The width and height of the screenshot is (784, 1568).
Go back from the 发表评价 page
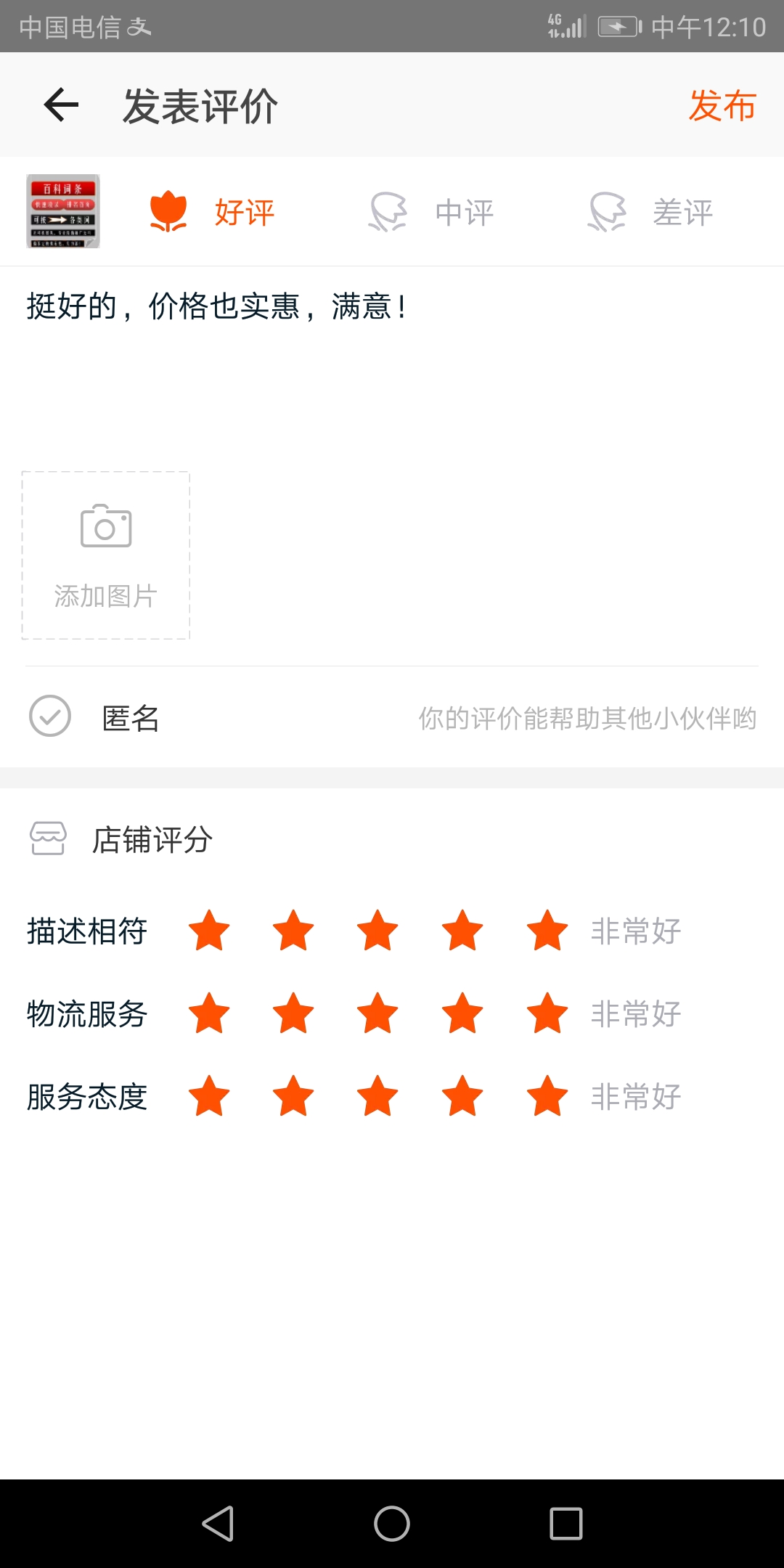point(61,105)
